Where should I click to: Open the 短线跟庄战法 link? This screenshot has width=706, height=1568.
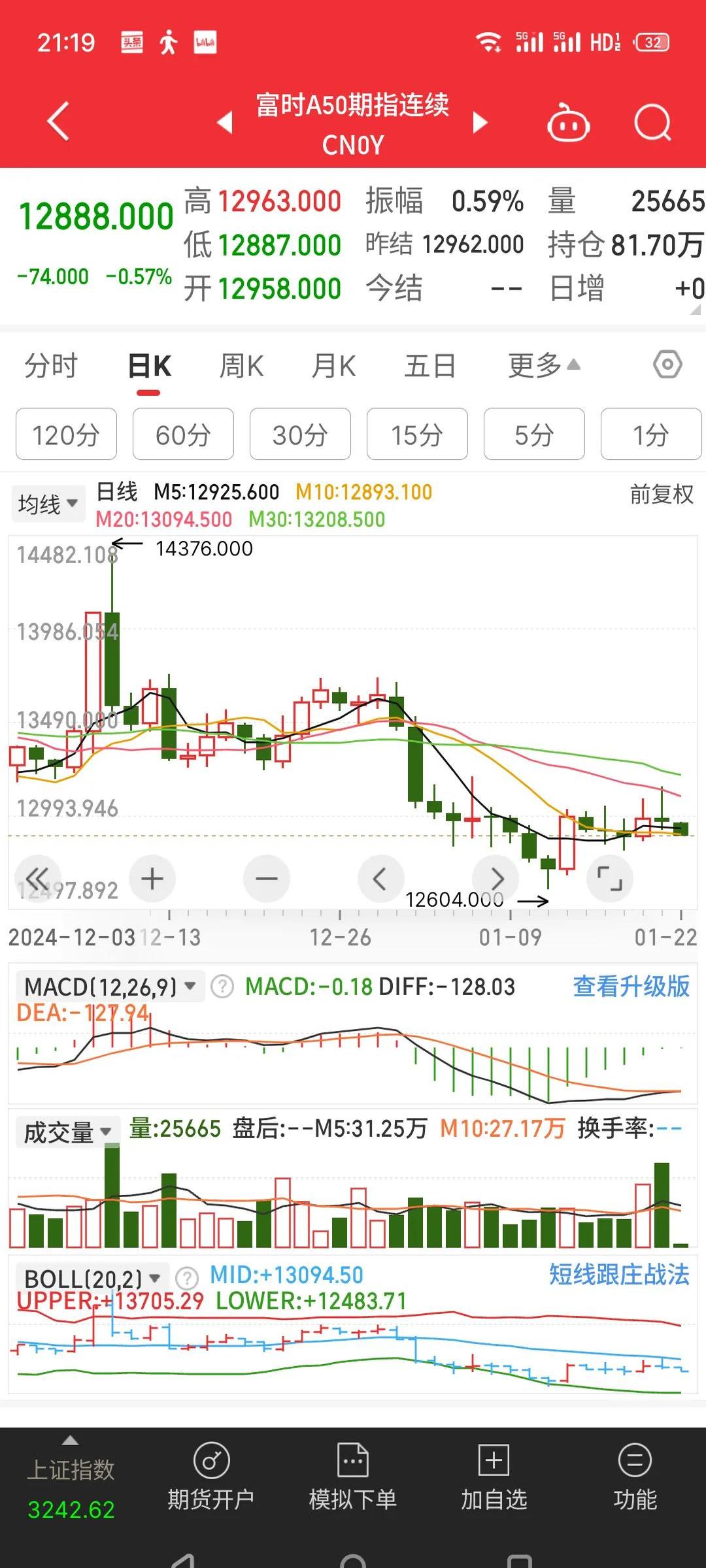[x=618, y=1275]
